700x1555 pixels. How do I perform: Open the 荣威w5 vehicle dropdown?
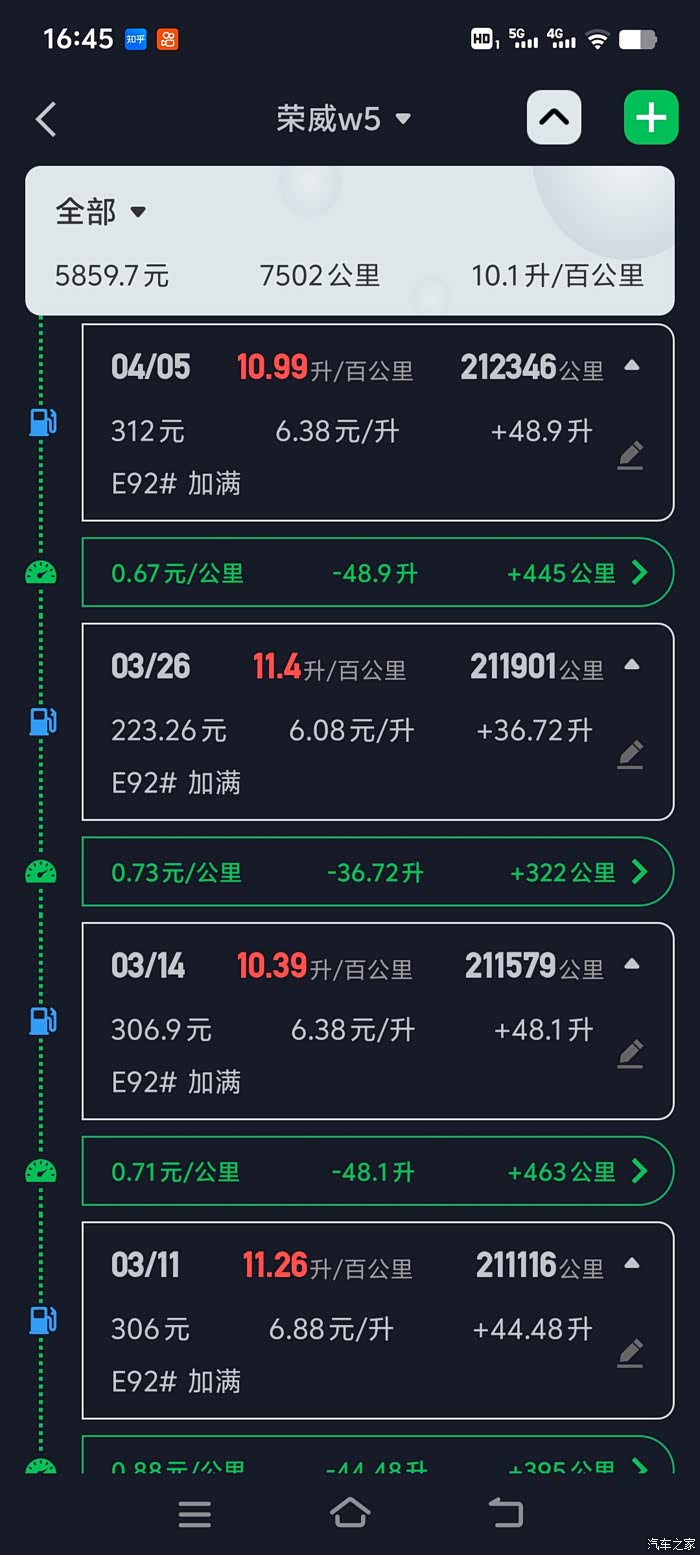pos(343,119)
